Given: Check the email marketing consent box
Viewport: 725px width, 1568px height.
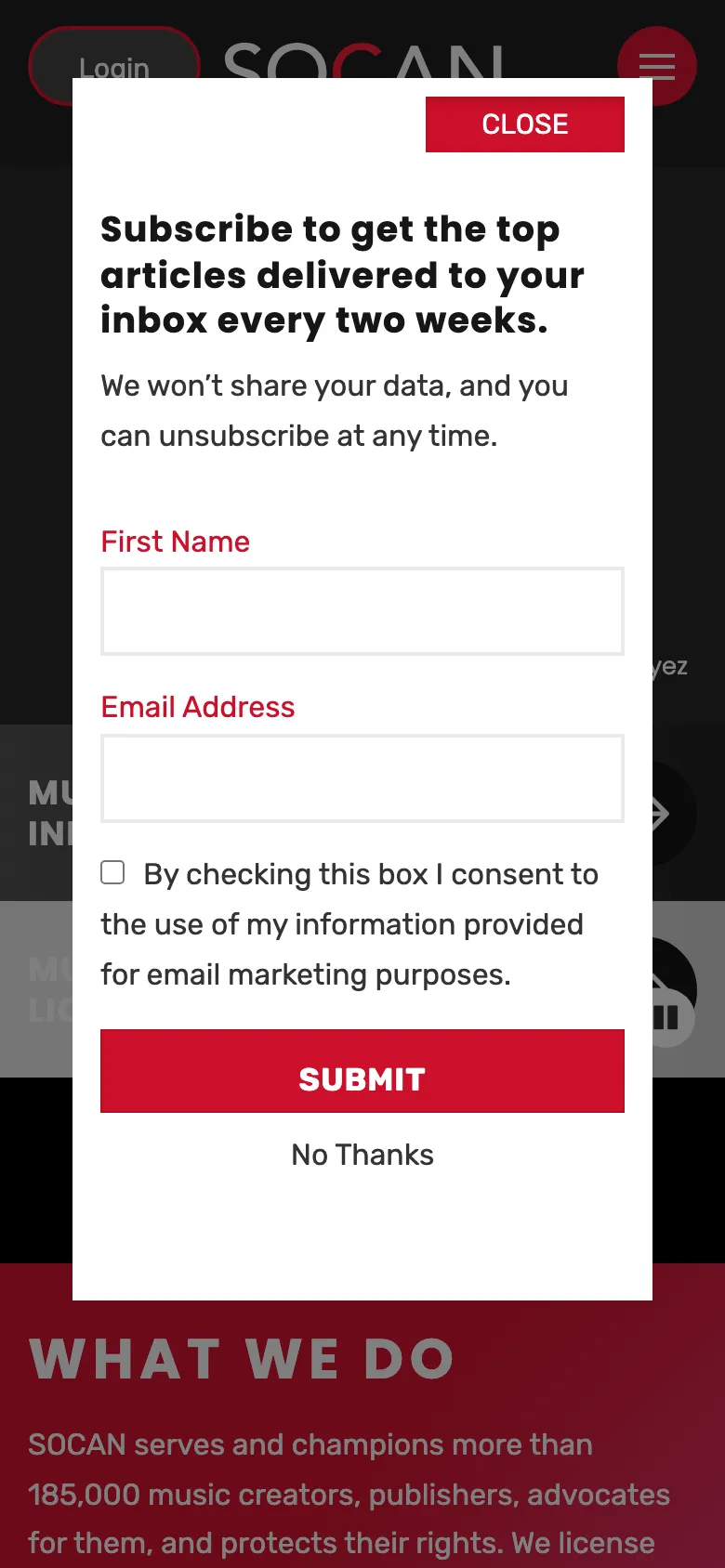Looking at the screenshot, I should click(x=113, y=872).
